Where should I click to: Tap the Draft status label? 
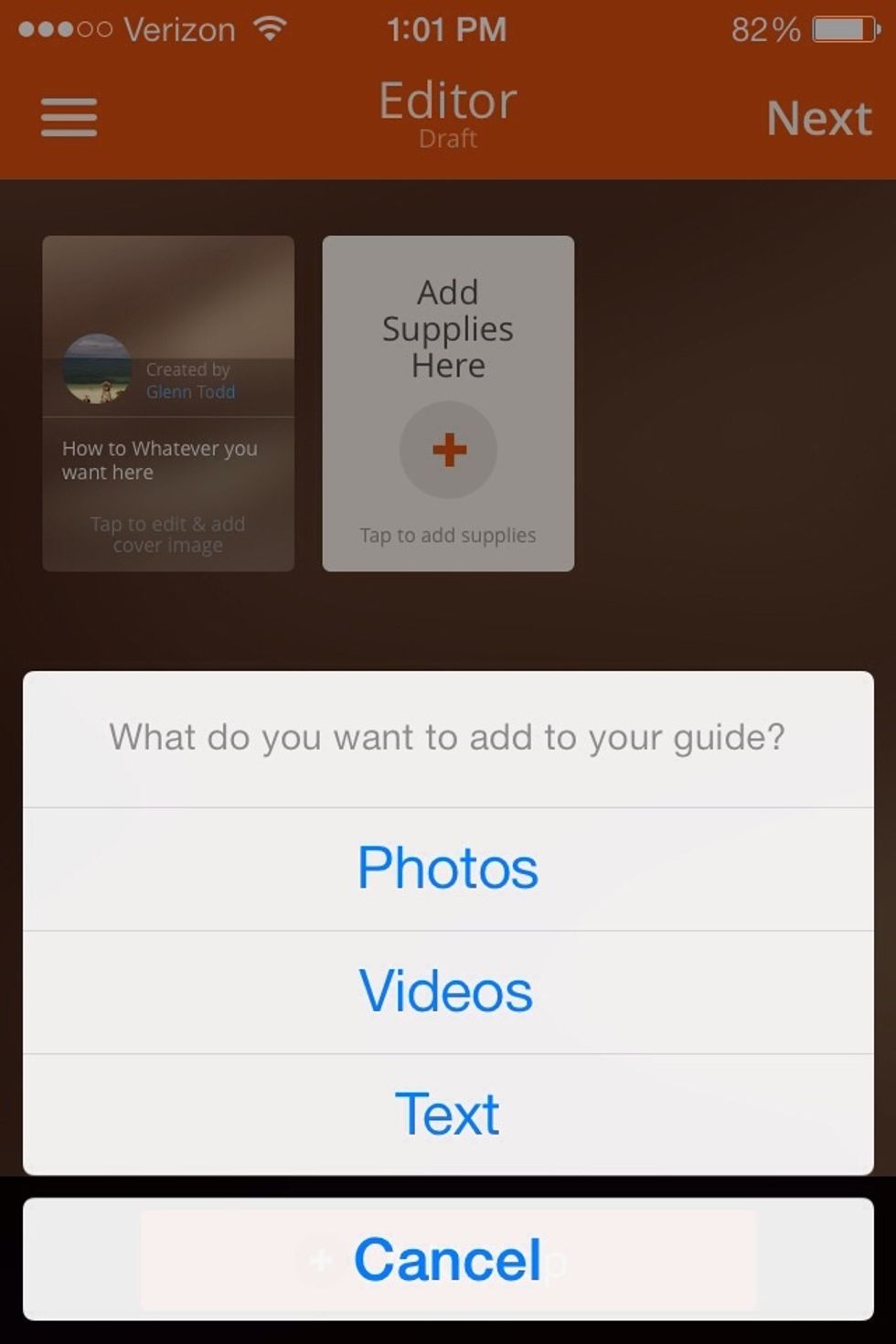tap(447, 139)
